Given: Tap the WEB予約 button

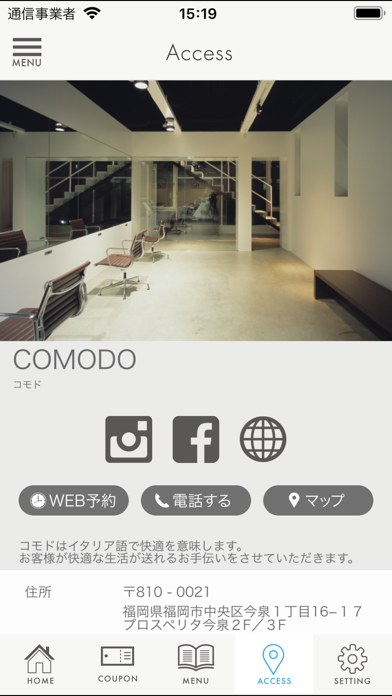Looking at the screenshot, I should tap(74, 500).
